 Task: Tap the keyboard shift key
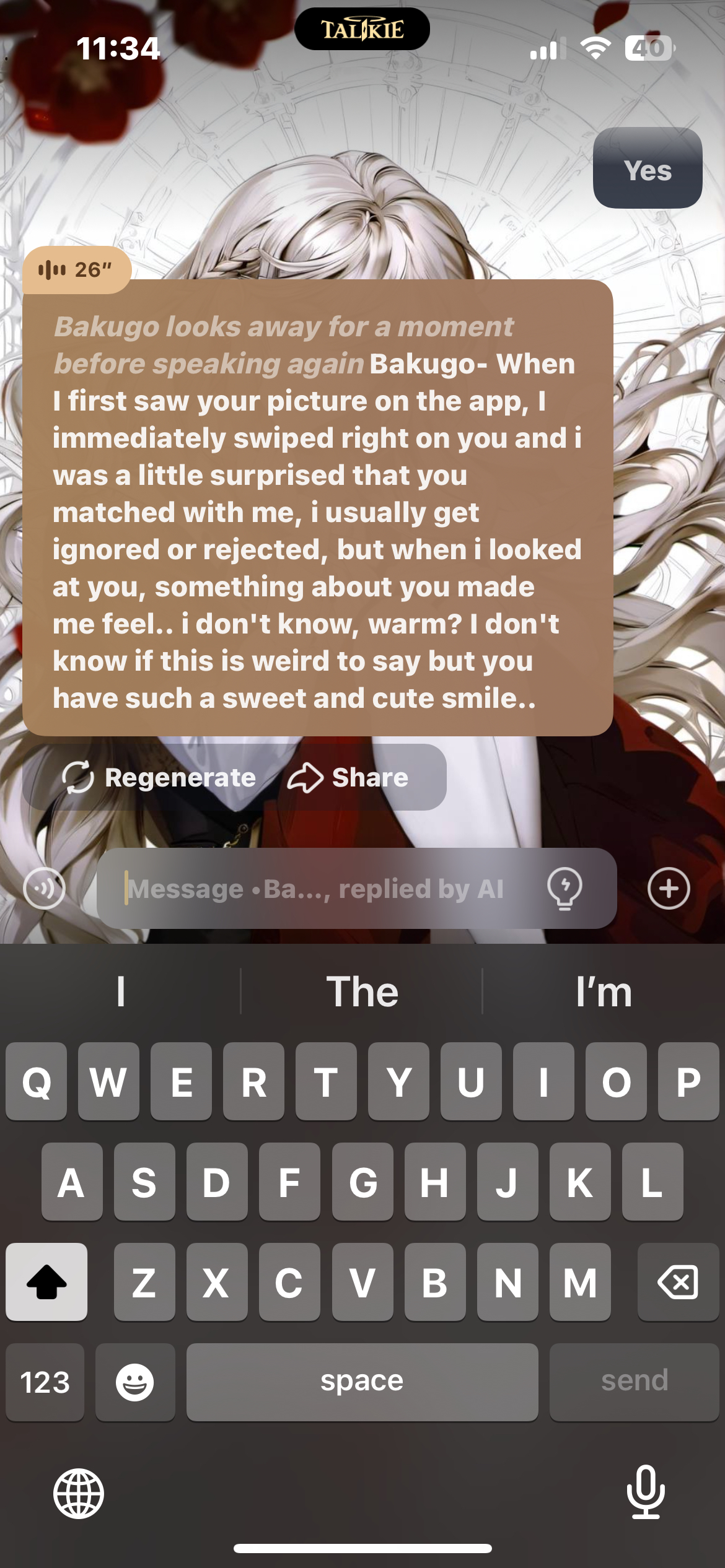[x=46, y=1282]
